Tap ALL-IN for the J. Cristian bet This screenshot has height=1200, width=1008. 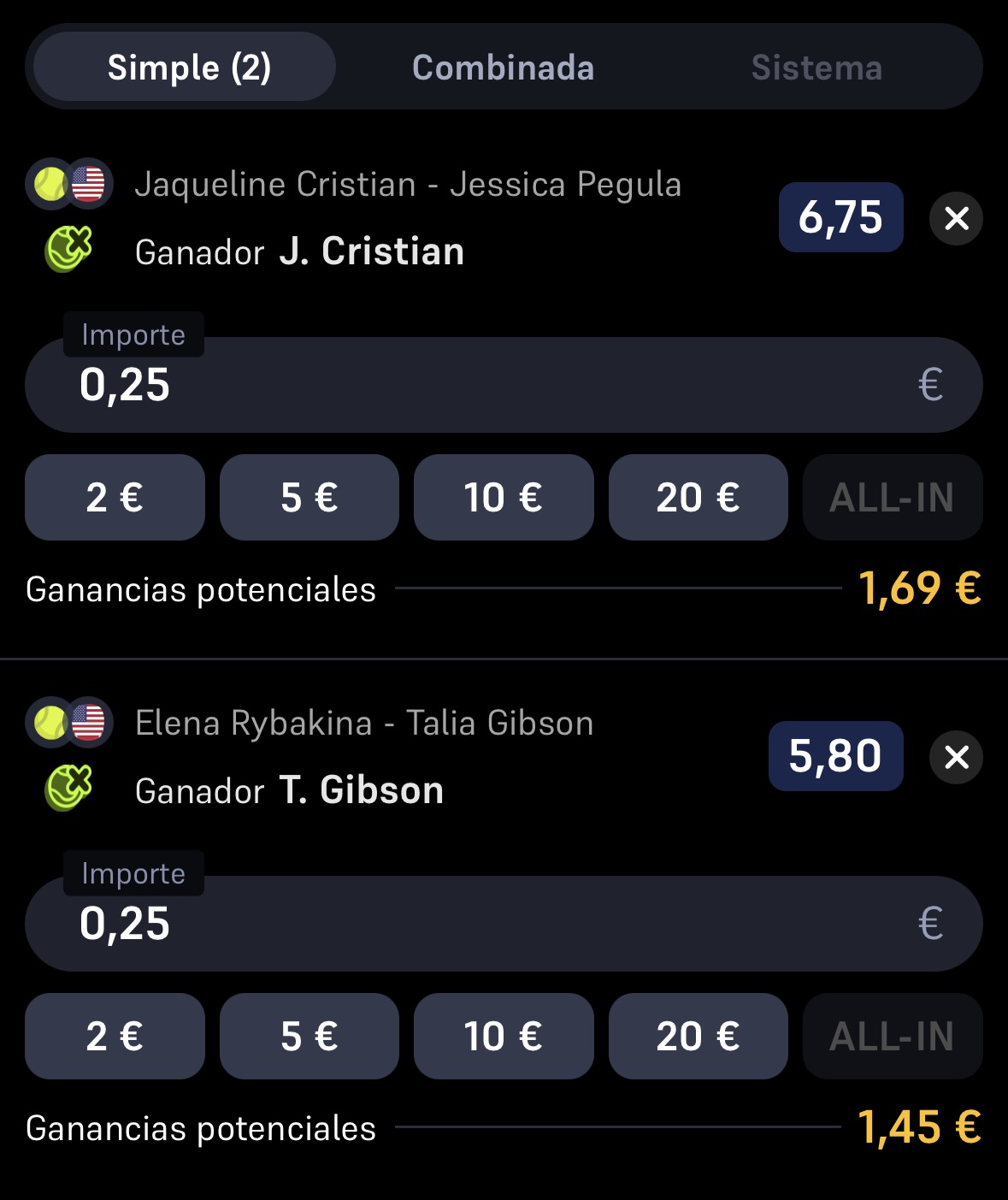click(892, 497)
